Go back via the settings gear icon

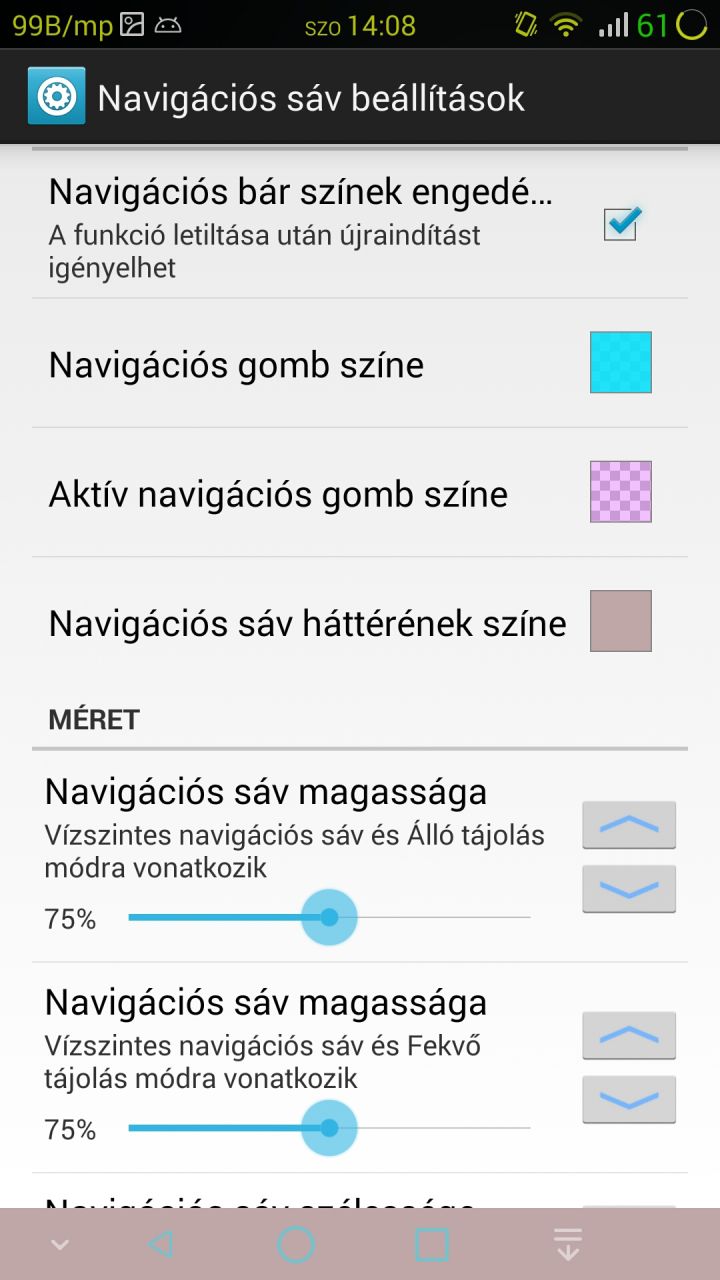click(56, 97)
